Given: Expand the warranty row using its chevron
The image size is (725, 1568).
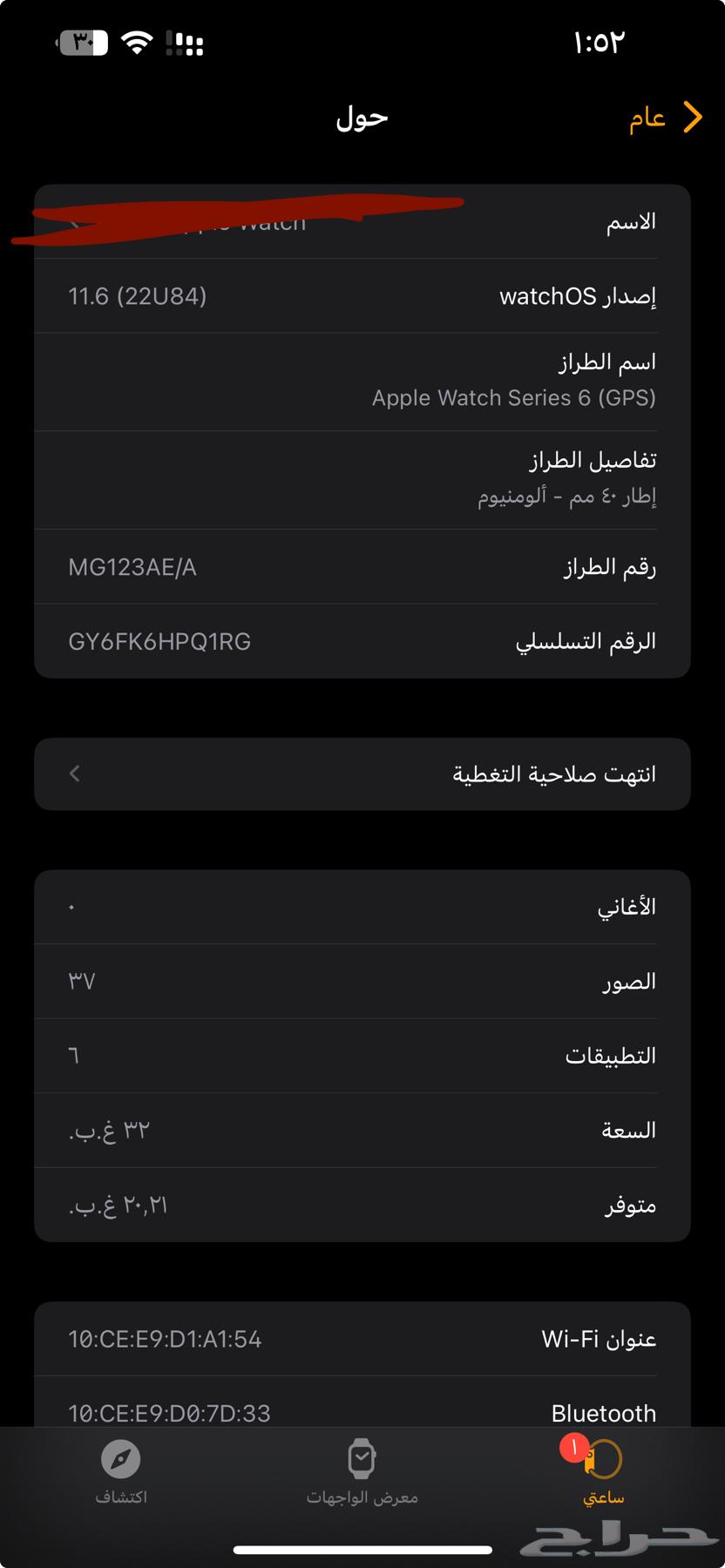Looking at the screenshot, I should (74, 774).
